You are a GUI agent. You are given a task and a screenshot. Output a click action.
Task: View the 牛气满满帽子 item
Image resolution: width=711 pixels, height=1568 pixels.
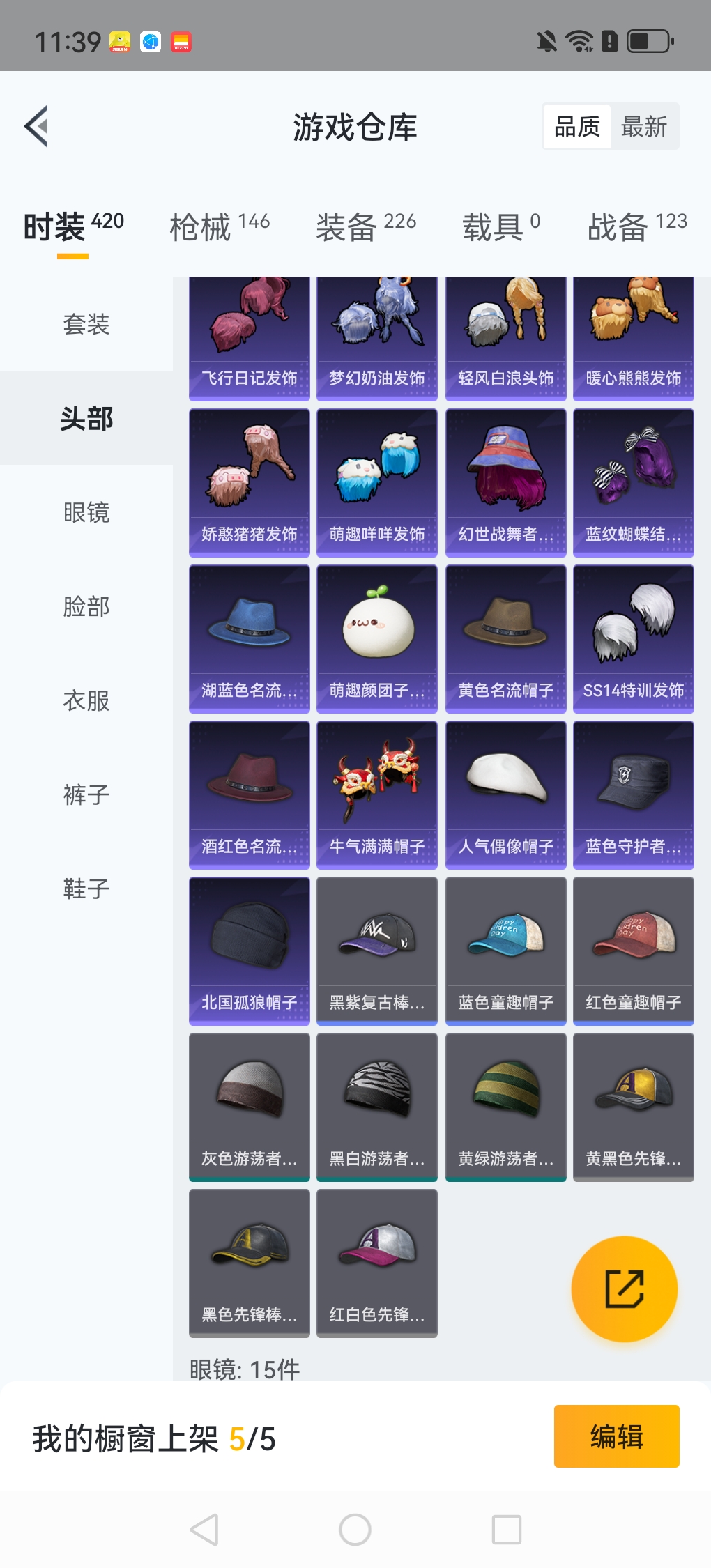click(376, 794)
